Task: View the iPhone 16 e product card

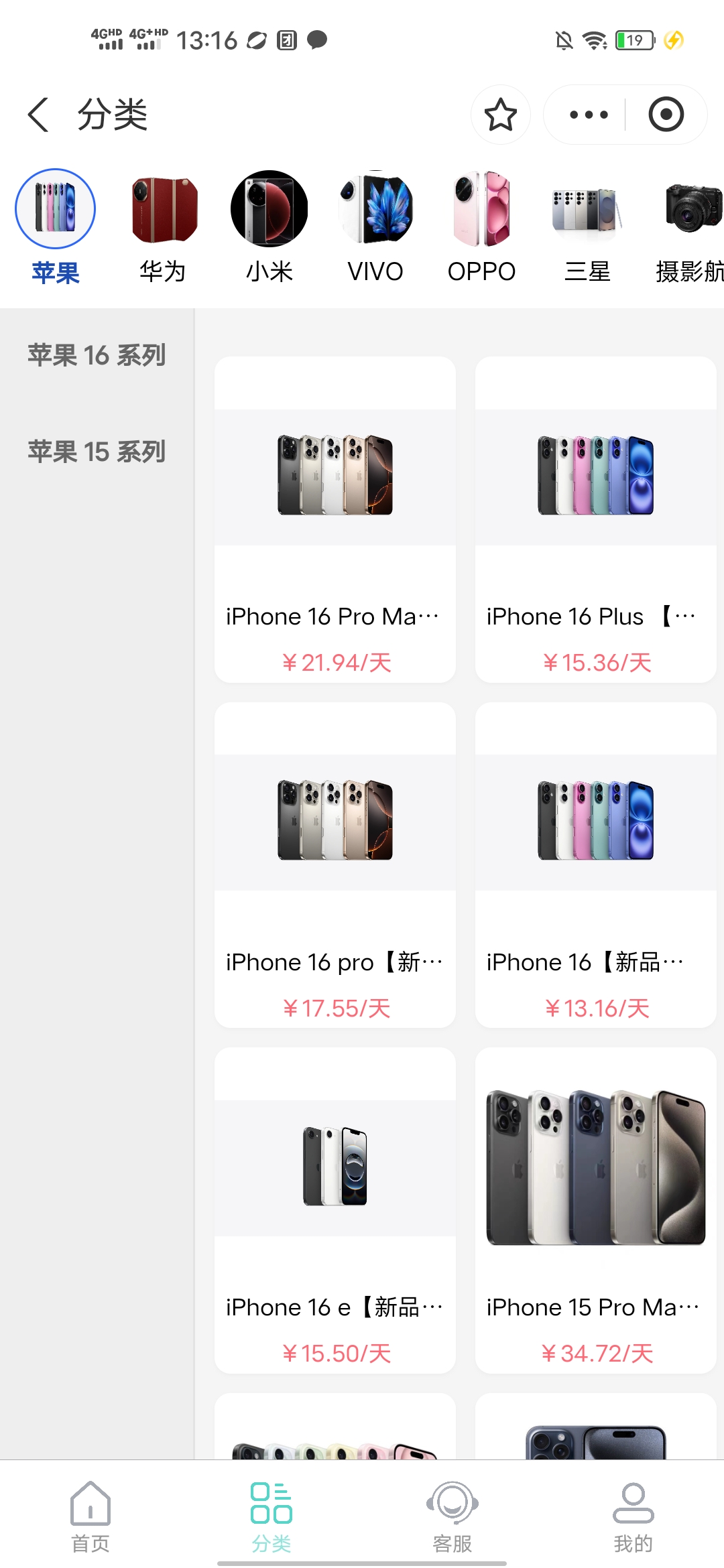Action: (335, 1210)
